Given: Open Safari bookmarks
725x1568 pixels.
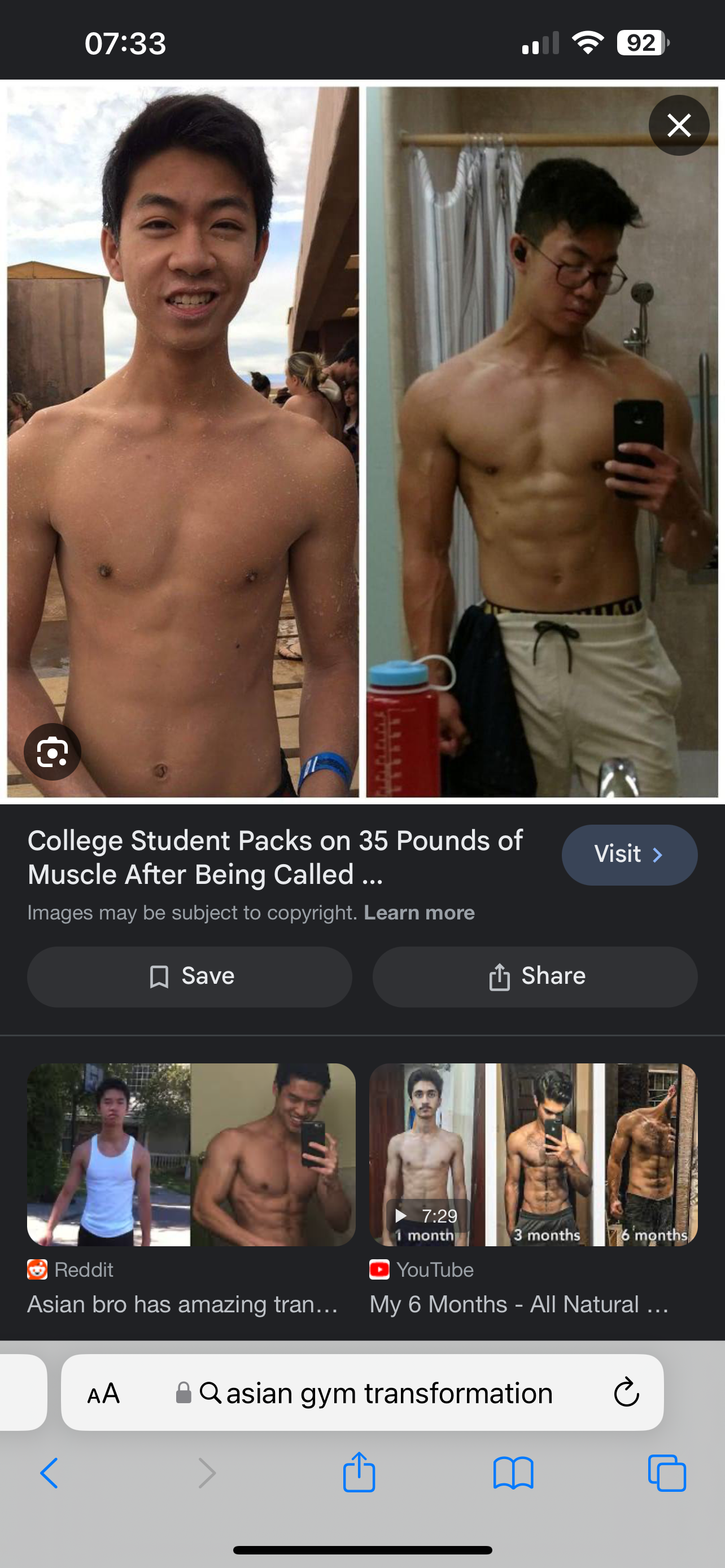Looking at the screenshot, I should [x=513, y=1474].
